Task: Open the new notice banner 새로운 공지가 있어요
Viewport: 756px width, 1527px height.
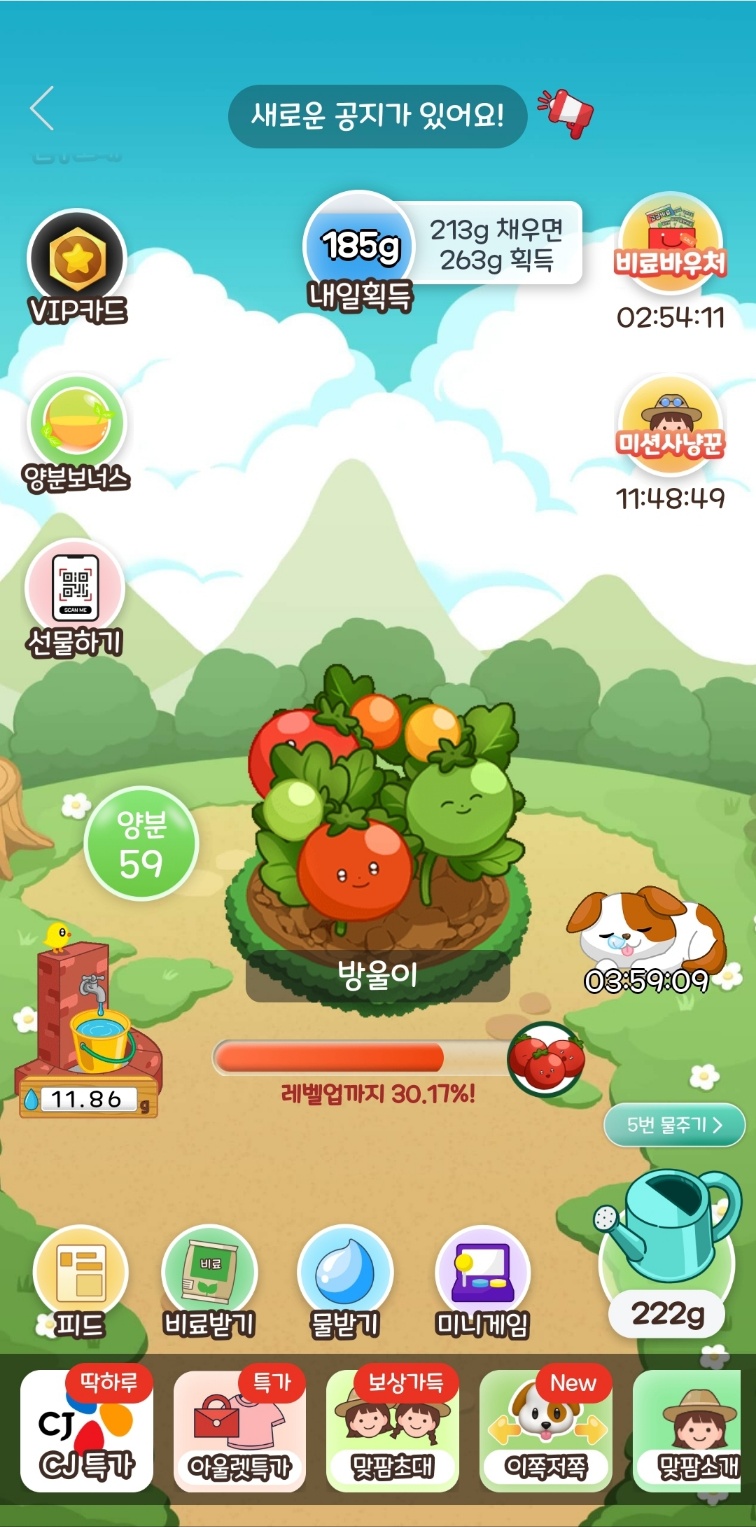Action: [376, 116]
